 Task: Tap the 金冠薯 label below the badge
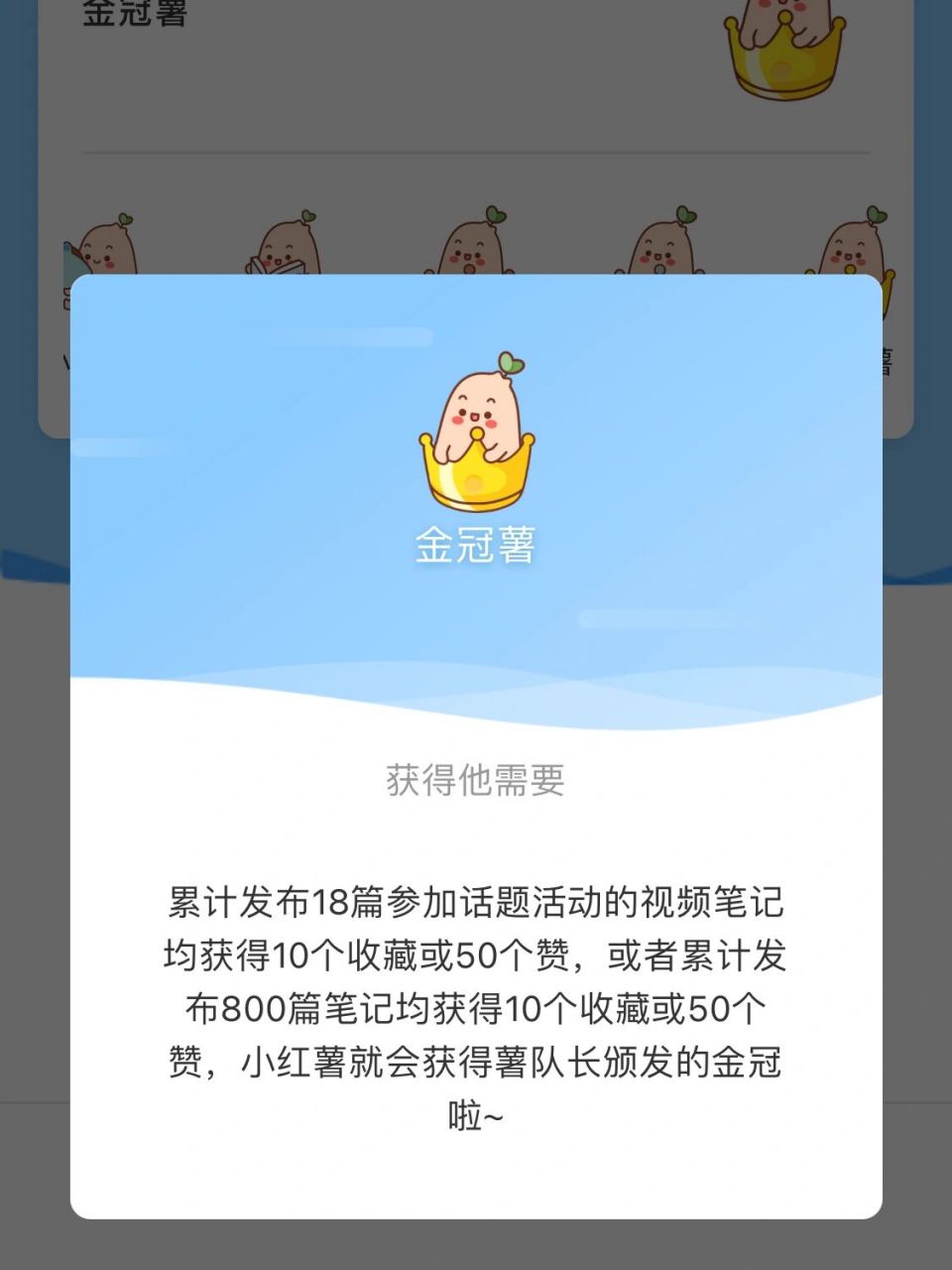pyautogui.click(x=476, y=546)
